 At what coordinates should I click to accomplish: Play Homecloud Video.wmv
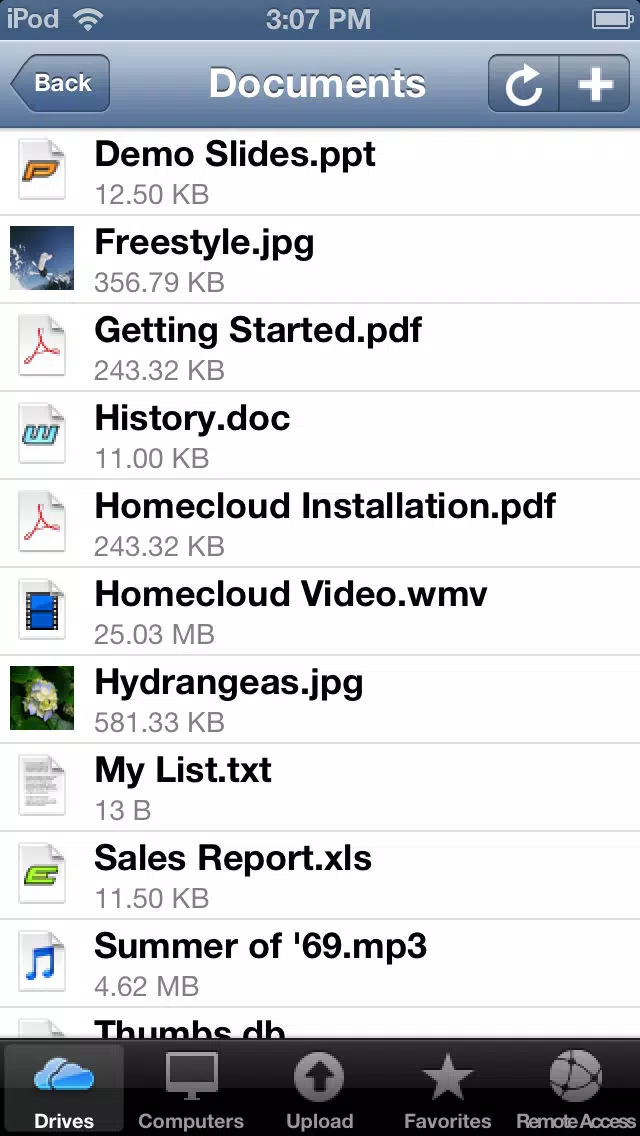pos(320,611)
